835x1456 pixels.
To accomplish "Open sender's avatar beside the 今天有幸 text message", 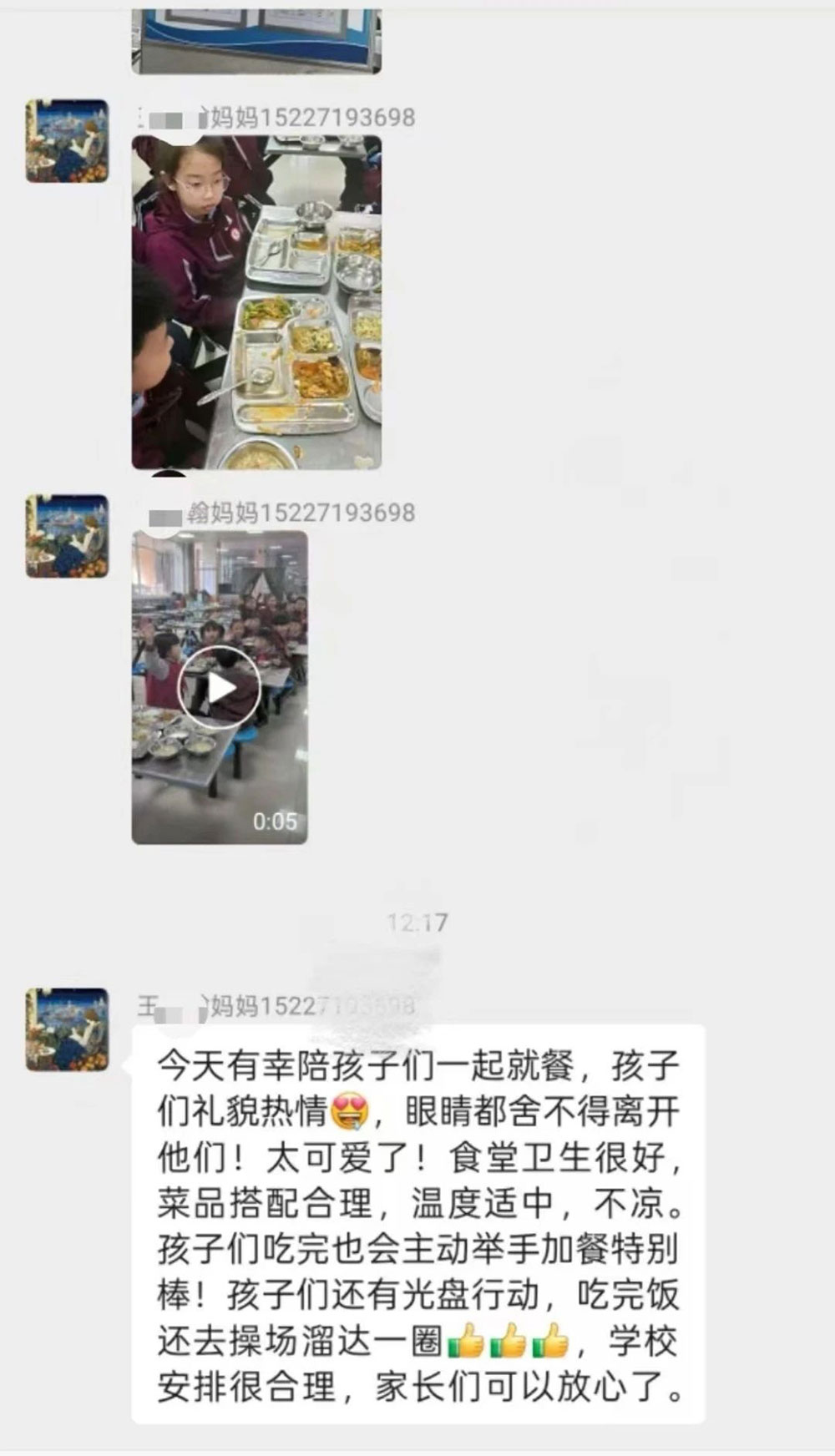I will pos(67,1029).
